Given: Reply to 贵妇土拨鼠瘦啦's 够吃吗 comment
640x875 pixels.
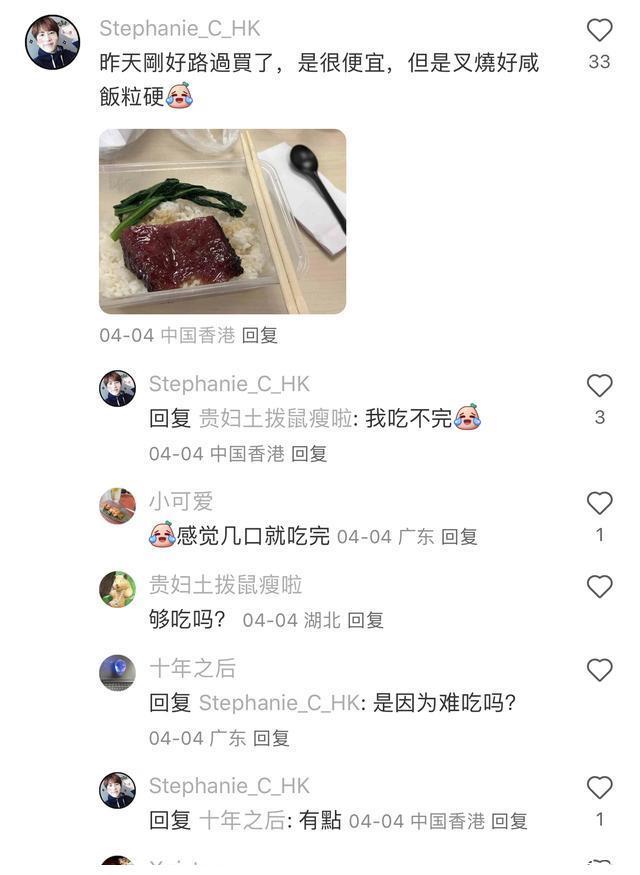Looking at the screenshot, I should pyautogui.click(x=365, y=621).
